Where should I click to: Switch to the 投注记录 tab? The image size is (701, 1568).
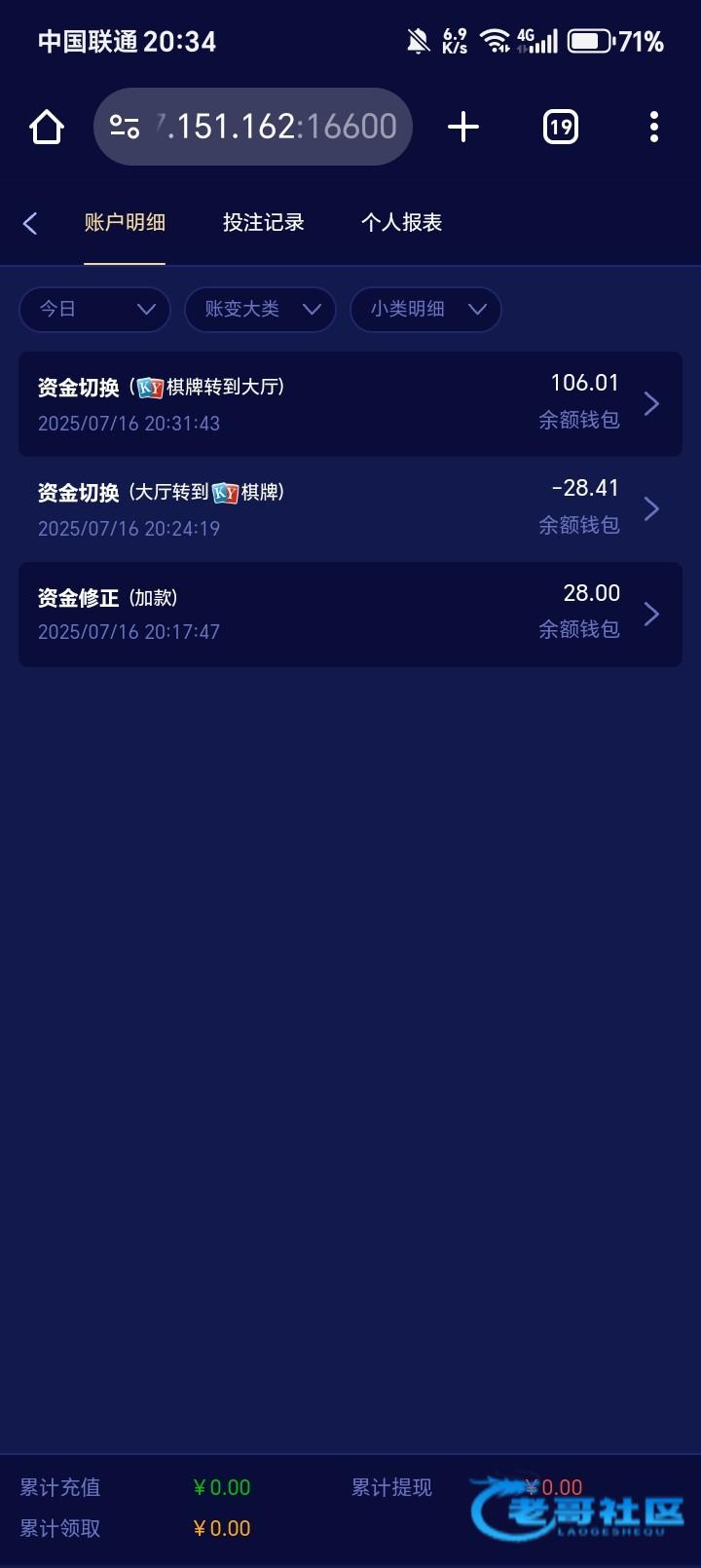coord(263,223)
